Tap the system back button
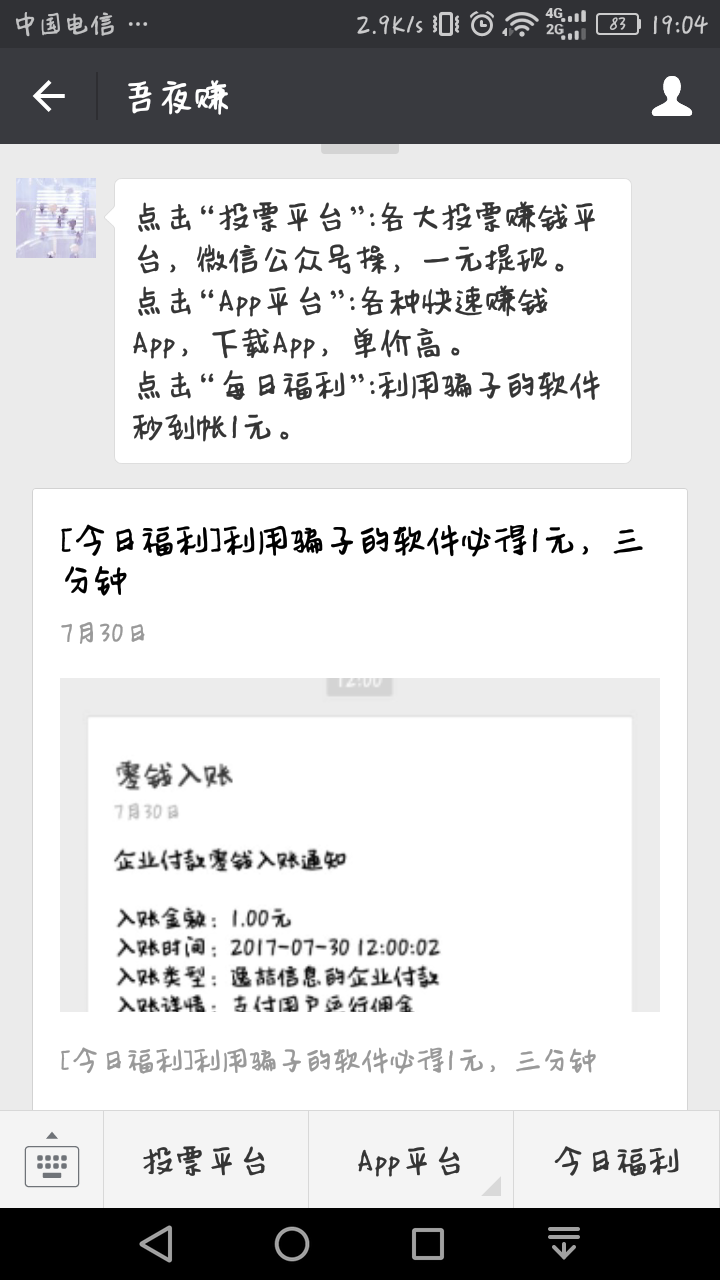This screenshot has width=720, height=1280. coord(156,1244)
